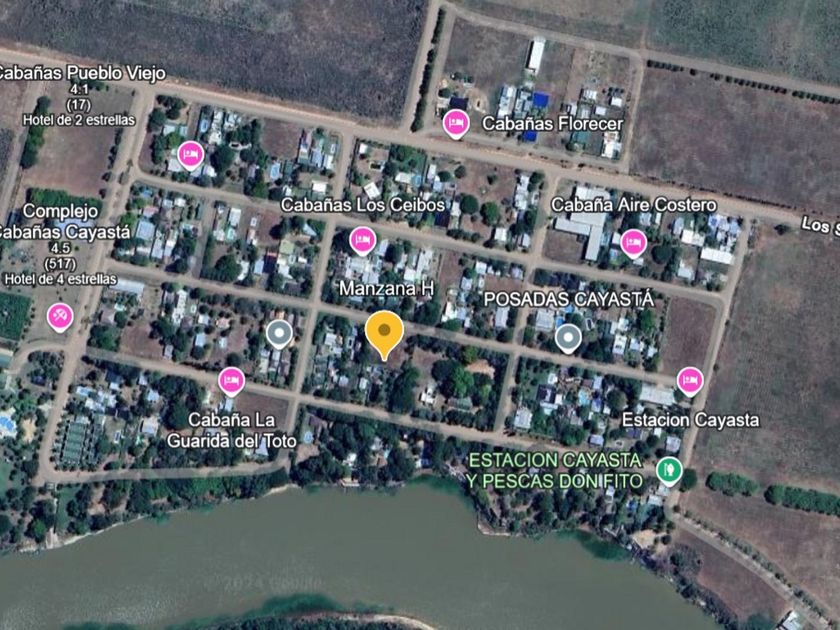The height and width of the screenshot is (630, 840).
Task: Select the Cabañas Florecer hotel pin
Action: 456,124
